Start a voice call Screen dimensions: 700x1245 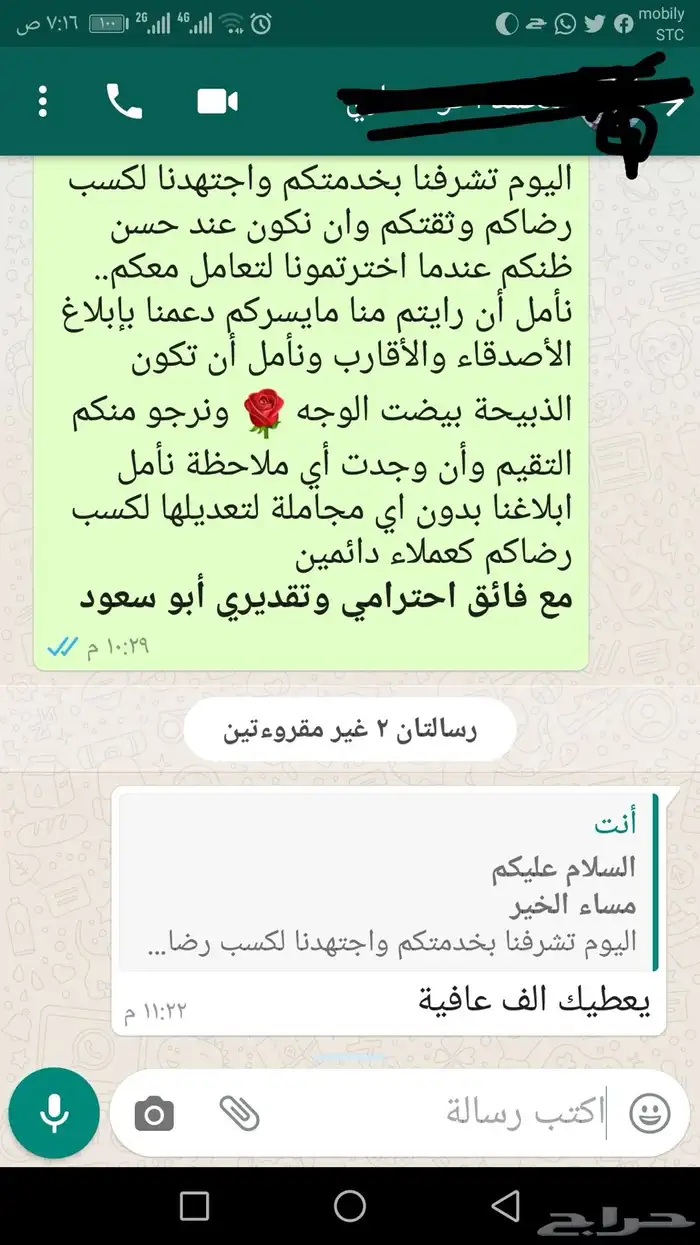[x=124, y=102]
